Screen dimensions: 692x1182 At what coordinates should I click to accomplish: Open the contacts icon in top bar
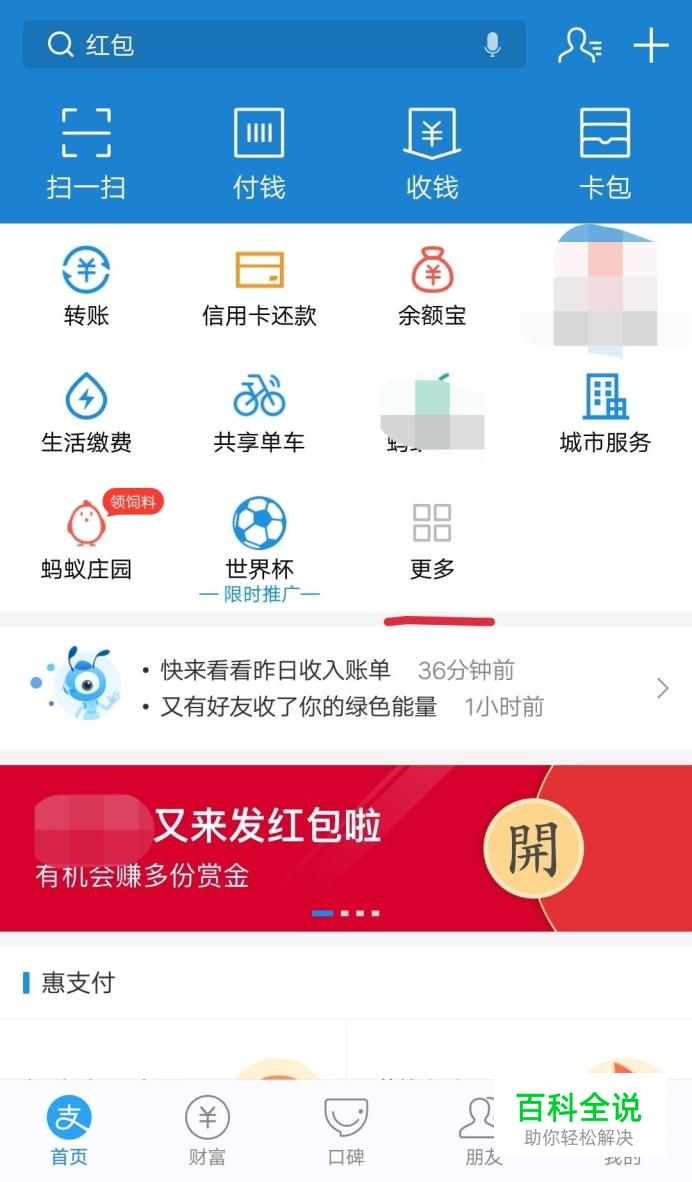[579, 45]
